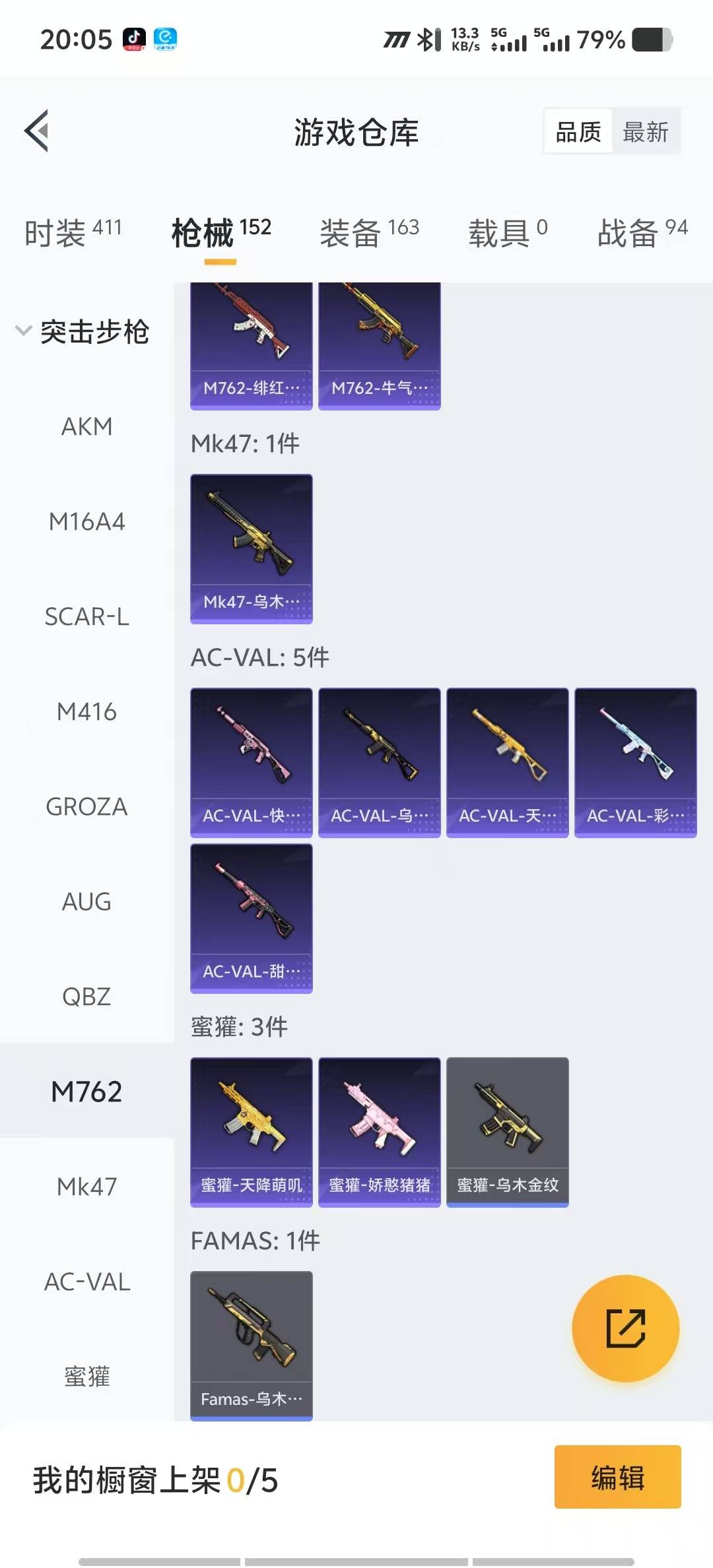
Task: View the 蜜獾-娇憨猪猪 skin
Action: pos(379,1131)
